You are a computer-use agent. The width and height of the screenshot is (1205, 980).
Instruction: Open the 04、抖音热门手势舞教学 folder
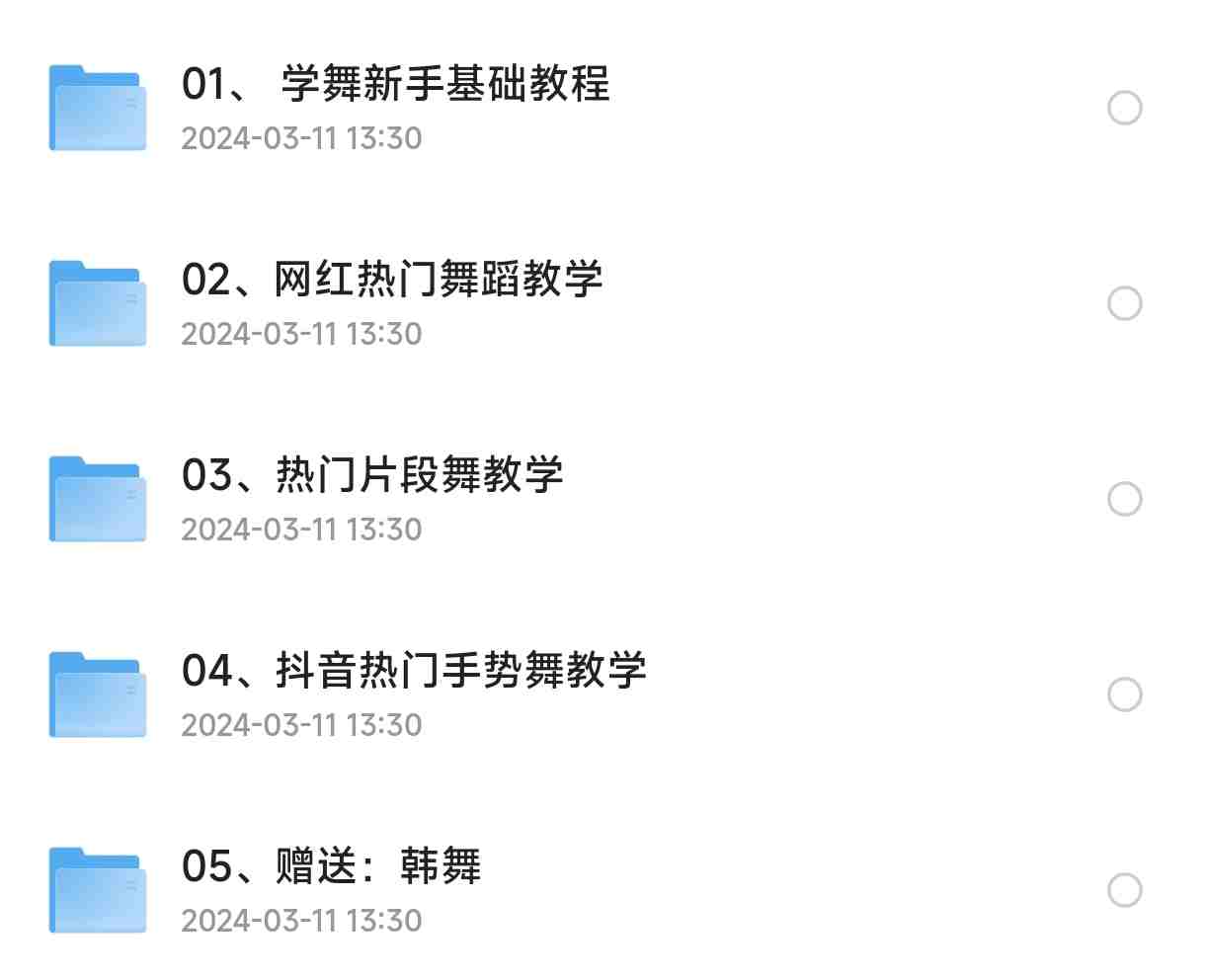(414, 672)
